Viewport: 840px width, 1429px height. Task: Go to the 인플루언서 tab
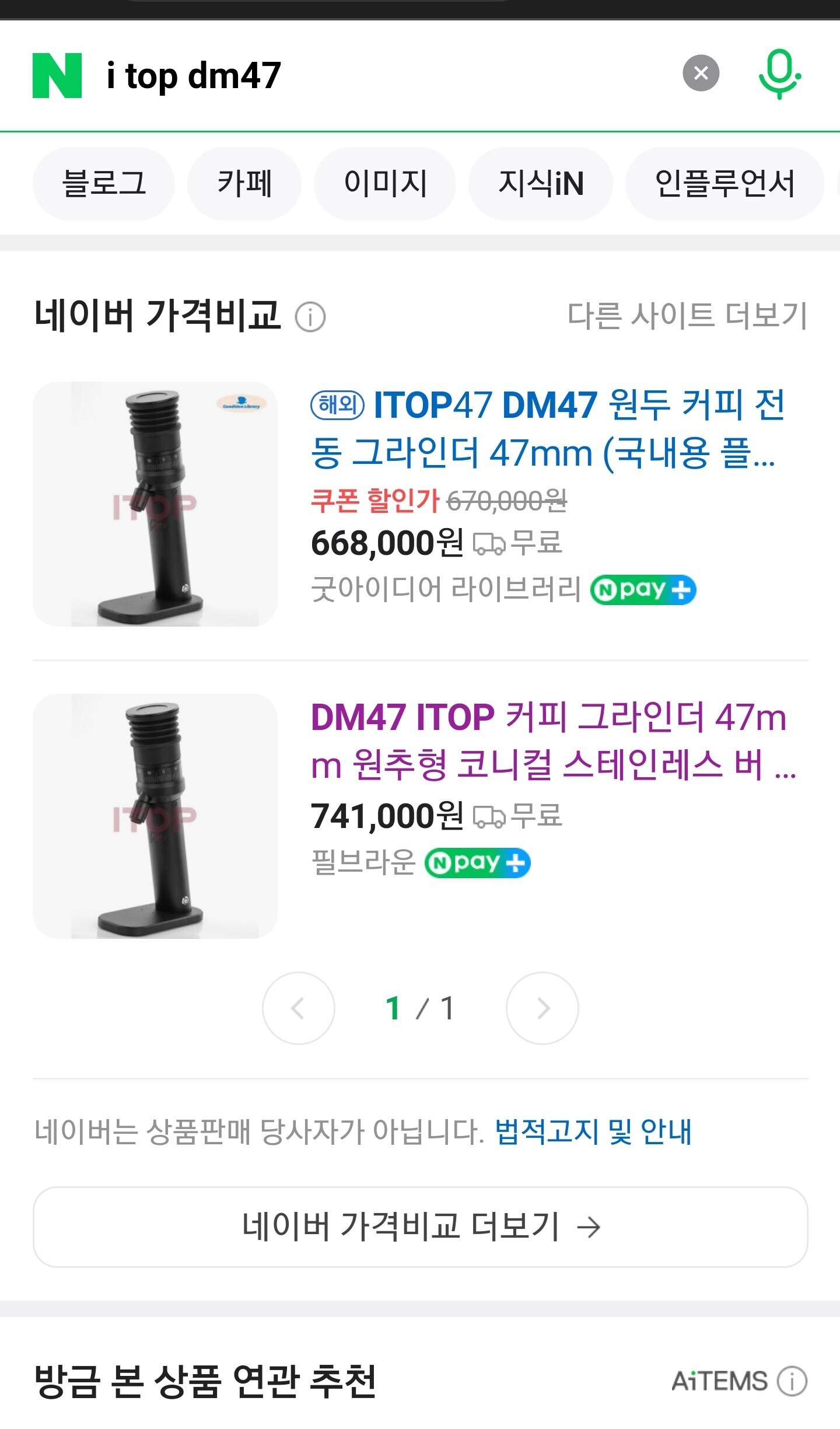tap(724, 183)
